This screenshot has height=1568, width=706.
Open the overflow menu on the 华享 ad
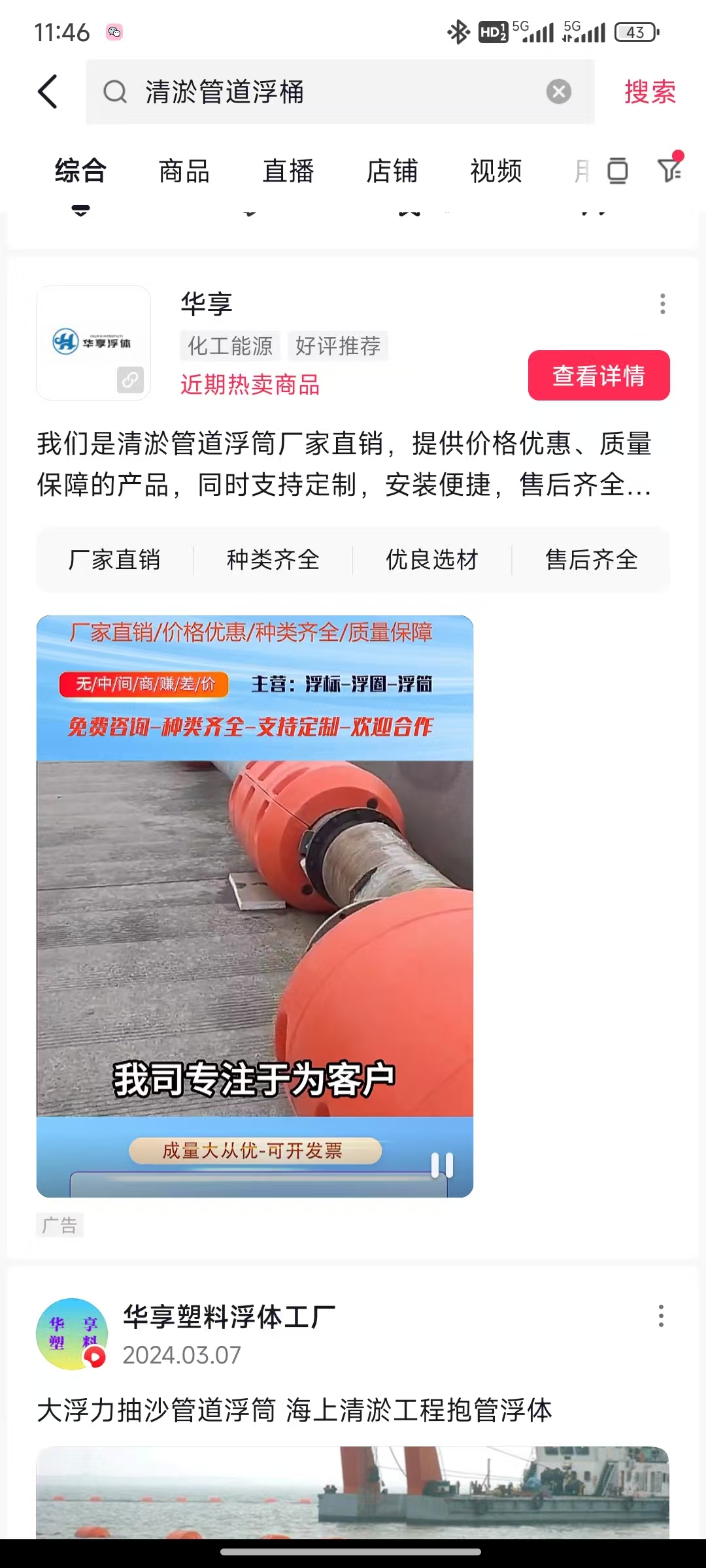(662, 304)
